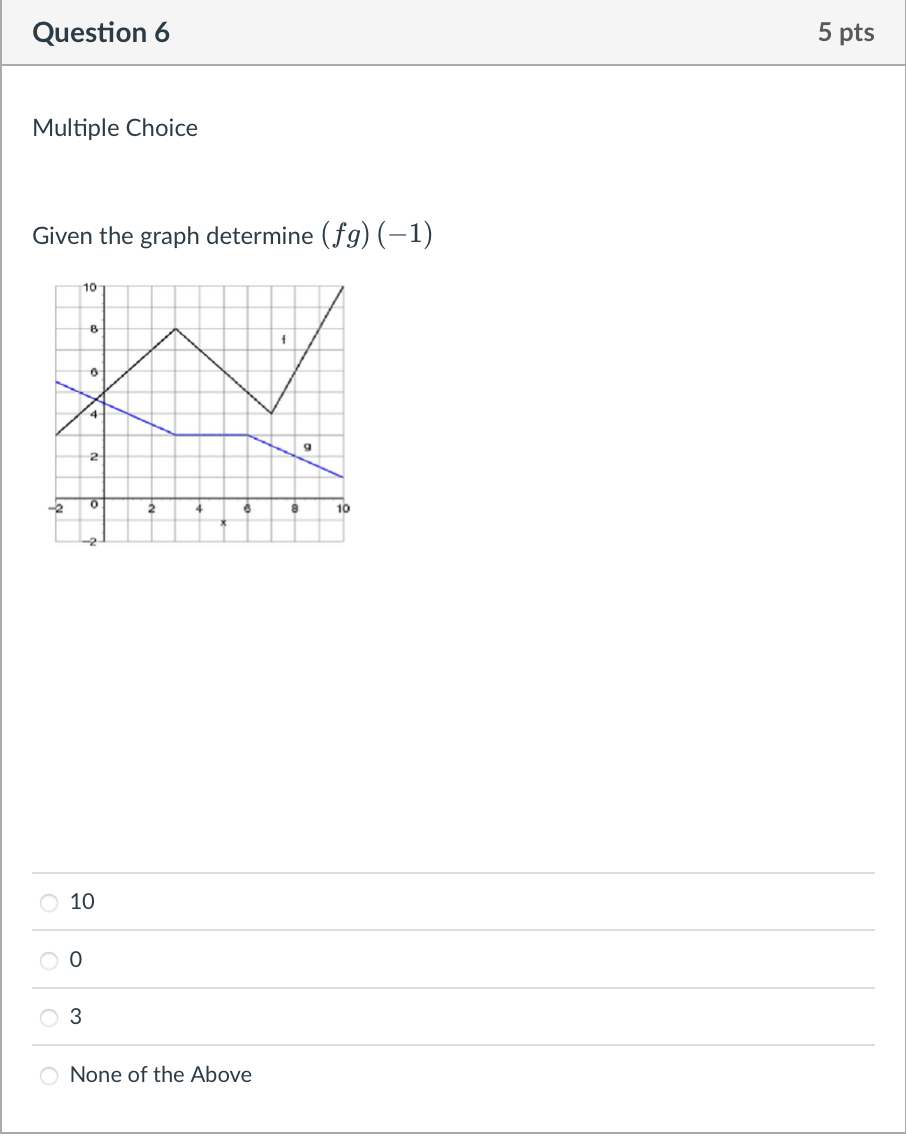Viewport: 906px width, 1136px height.
Task: Click the Multiple Choice text
Action: 115,128
